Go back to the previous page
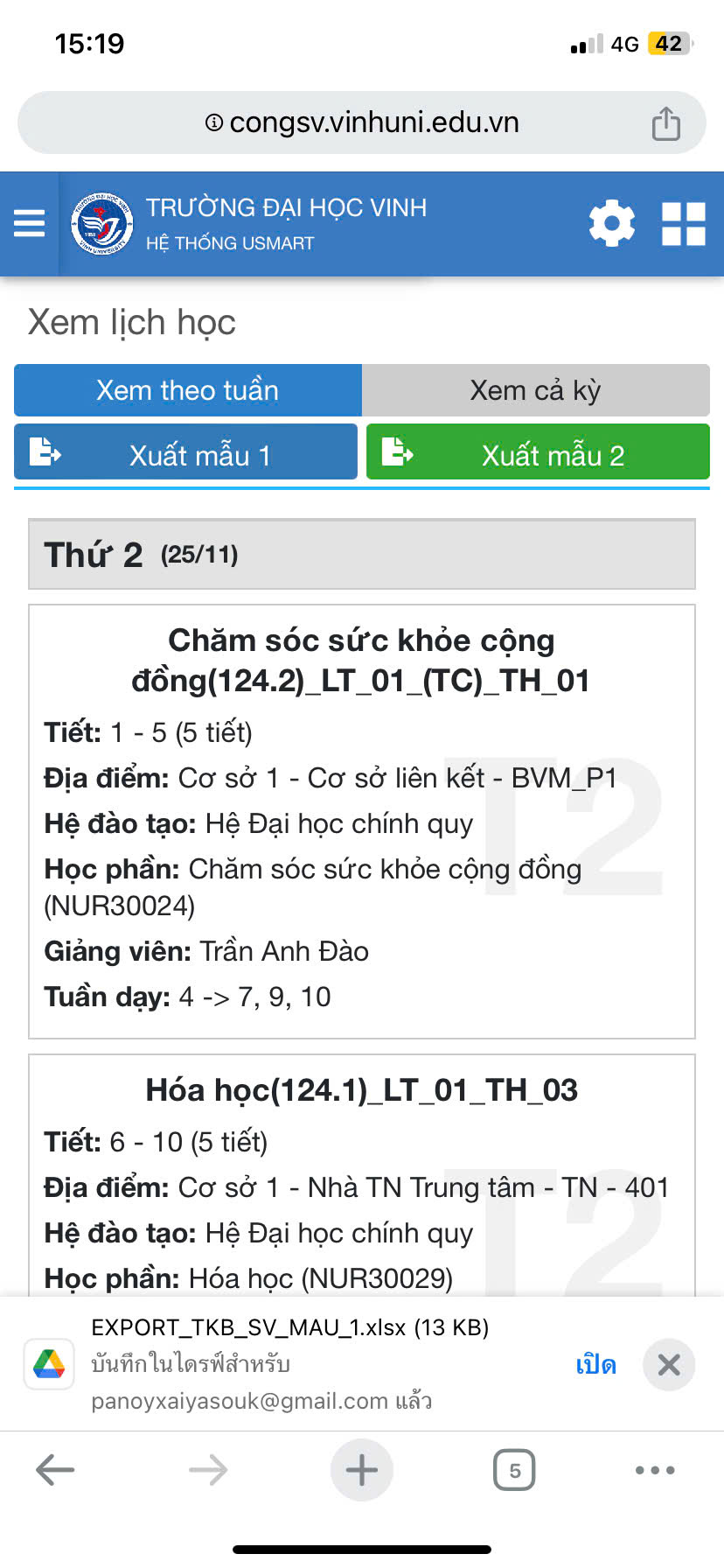The height and width of the screenshot is (1568, 724). tap(55, 1470)
